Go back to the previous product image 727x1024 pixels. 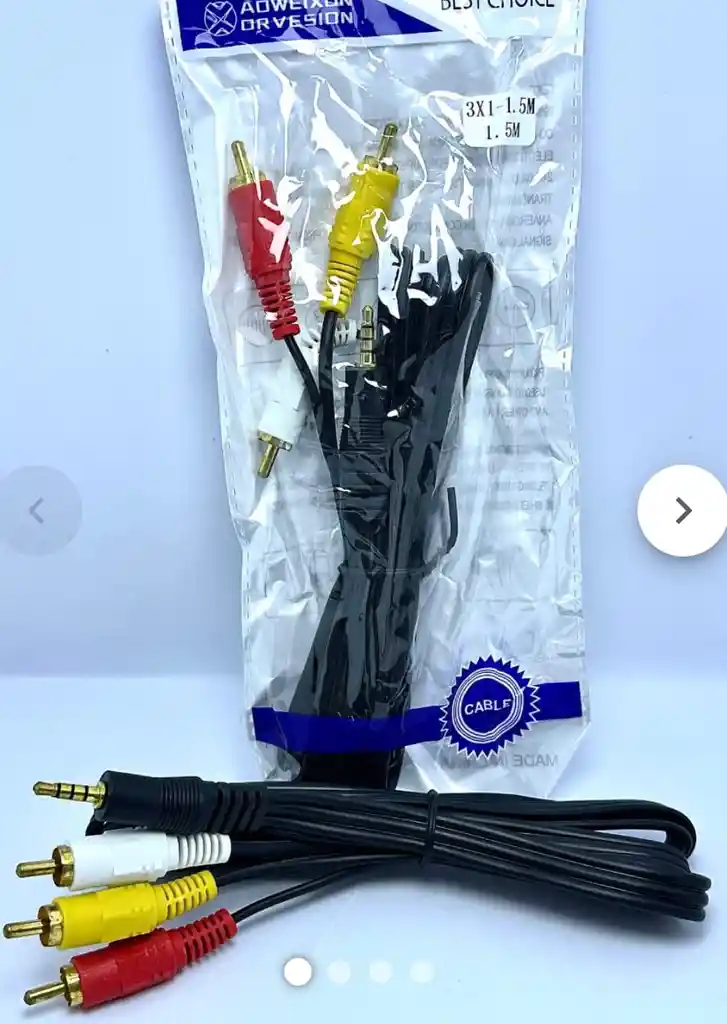[38, 511]
